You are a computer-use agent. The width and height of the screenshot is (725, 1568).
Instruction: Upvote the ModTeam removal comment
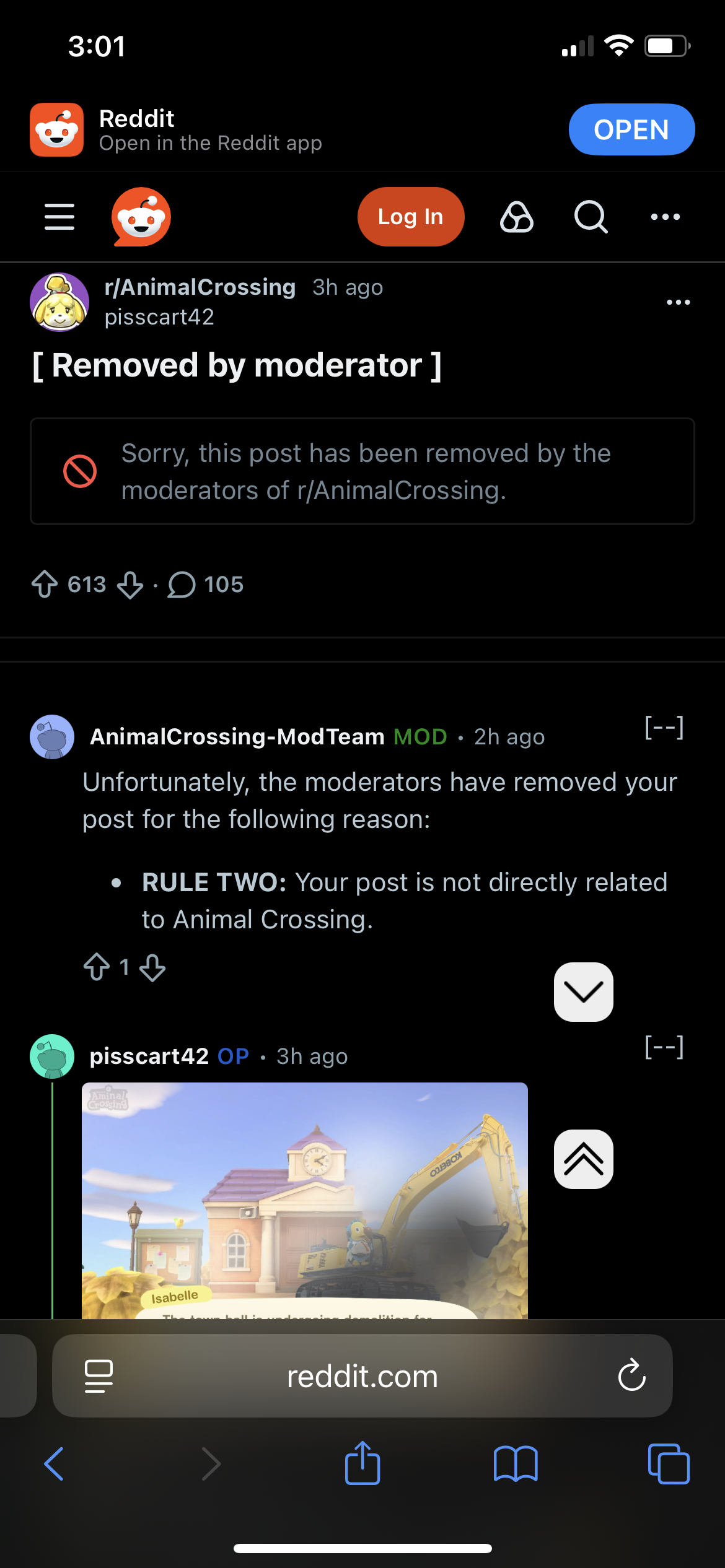click(x=97, y=967)
